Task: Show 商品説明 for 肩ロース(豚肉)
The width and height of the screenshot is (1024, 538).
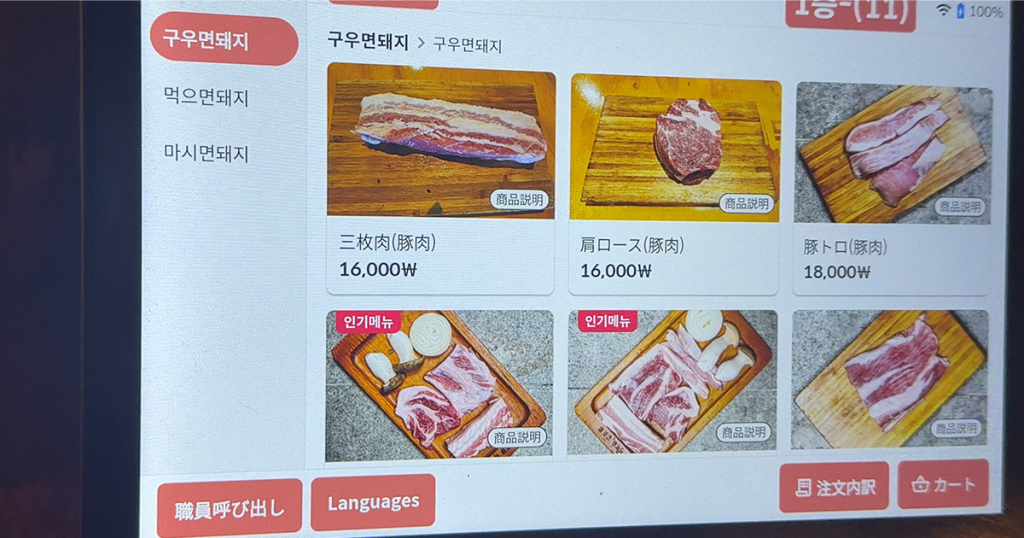Action: pyautogui.click(x=746, y=204)
